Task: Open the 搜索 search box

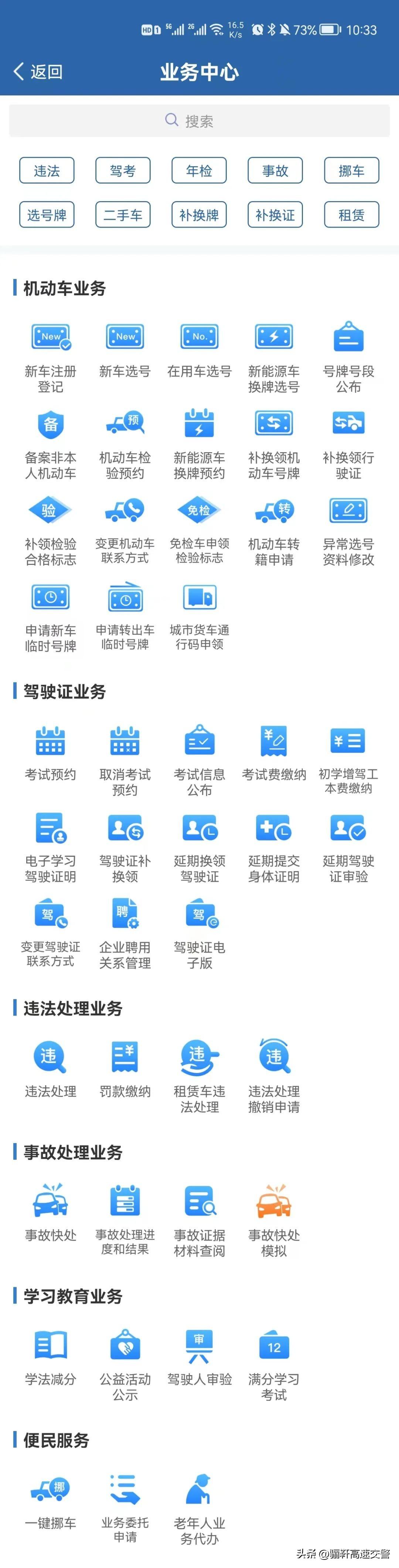Action: (x=199, y=120)
